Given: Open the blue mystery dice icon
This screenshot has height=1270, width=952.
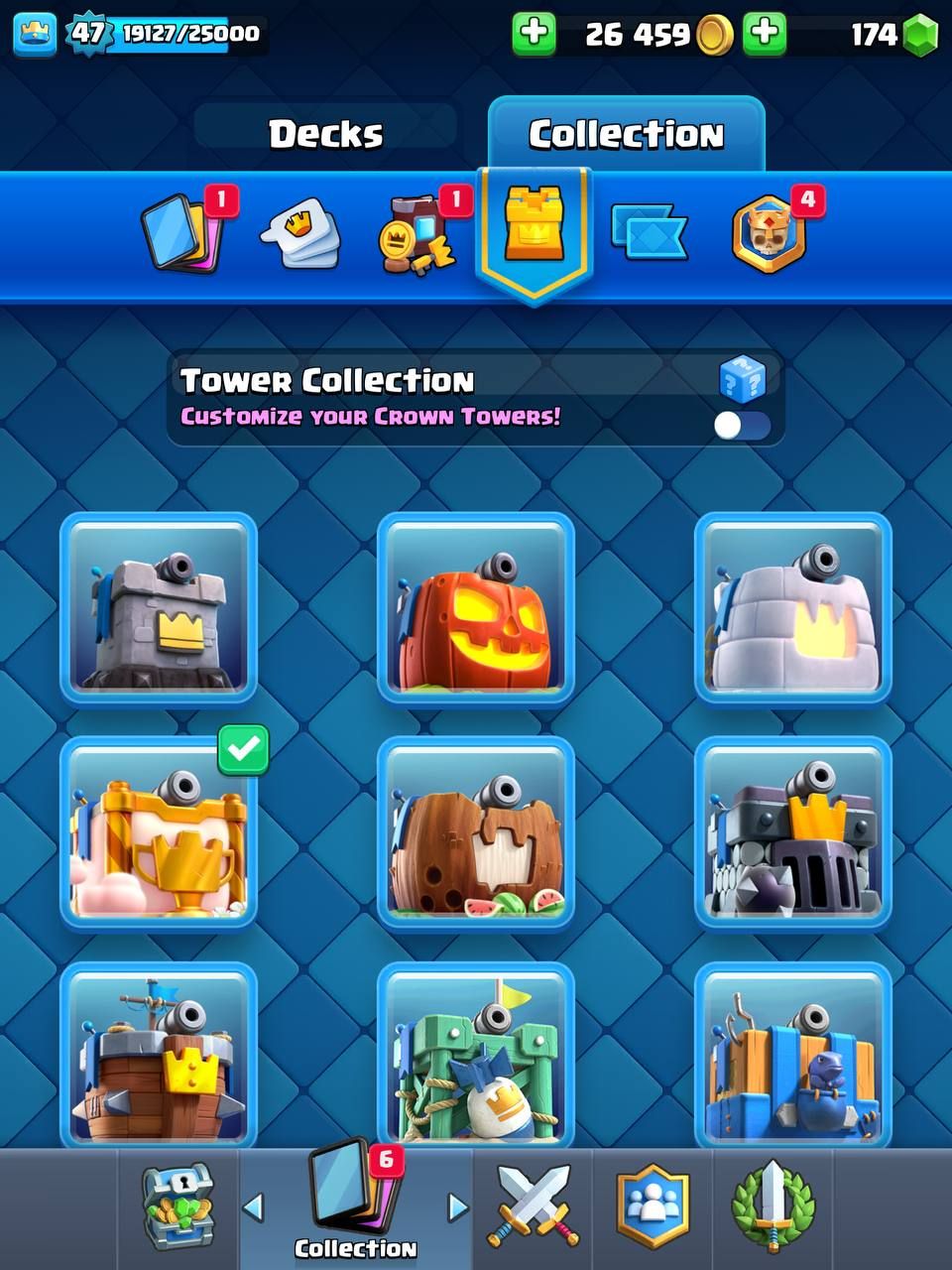Looking at the screenshot, I should click(x=742, y=378).
